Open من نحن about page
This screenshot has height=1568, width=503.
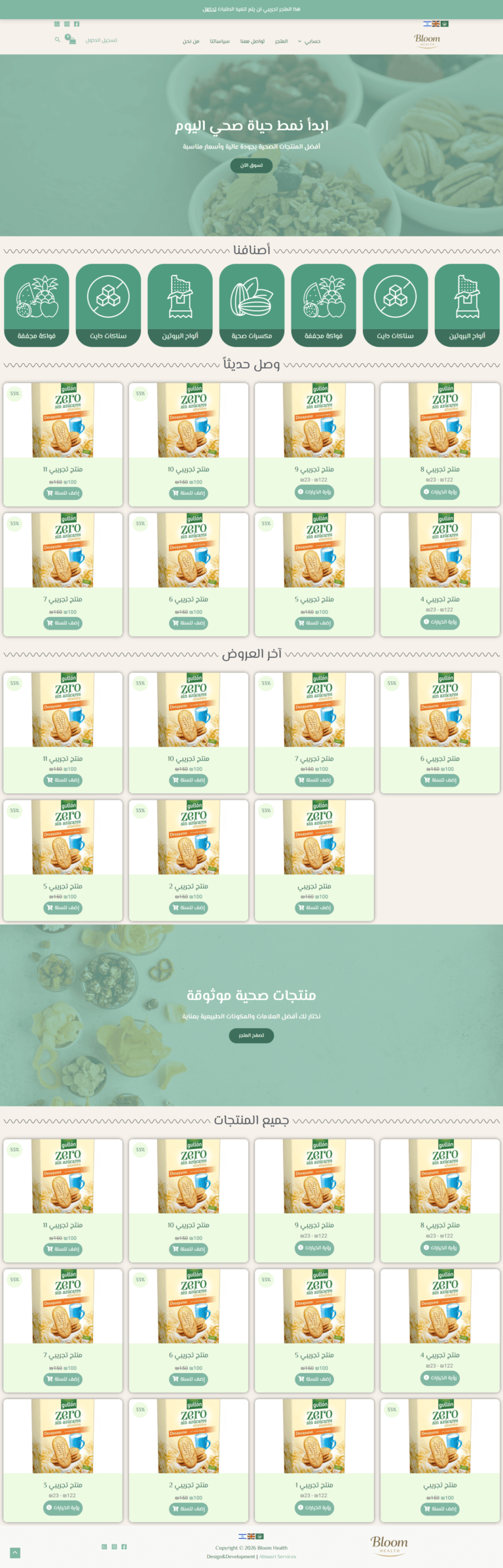191,41
